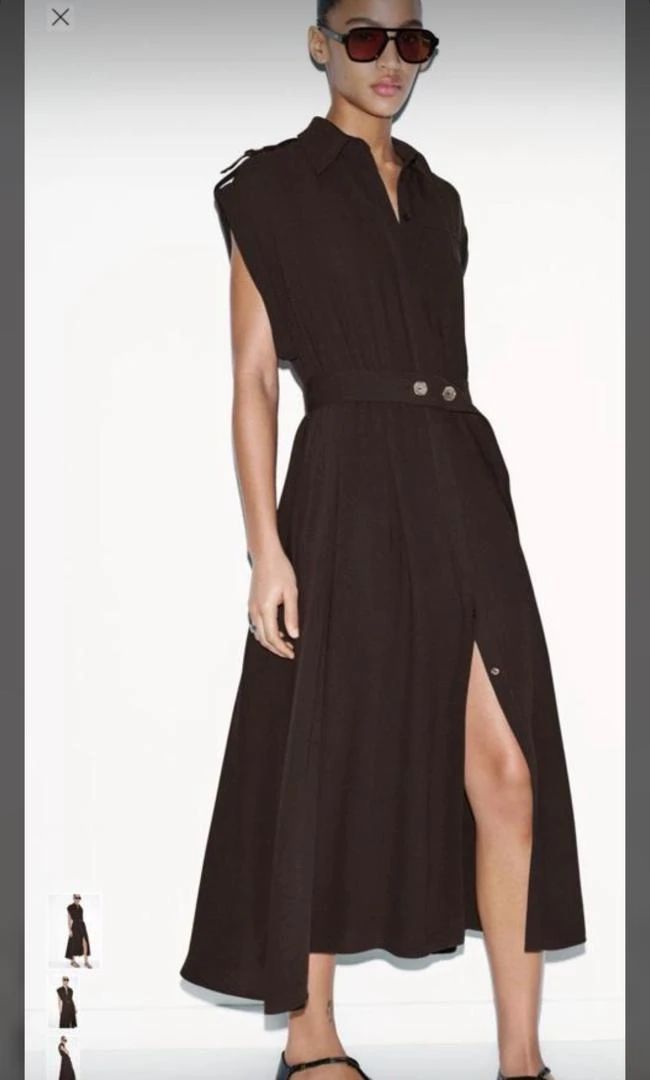This screenshot has width=650, height=1080.
Task: Close the product image viewer
Action: pos(60,17)
